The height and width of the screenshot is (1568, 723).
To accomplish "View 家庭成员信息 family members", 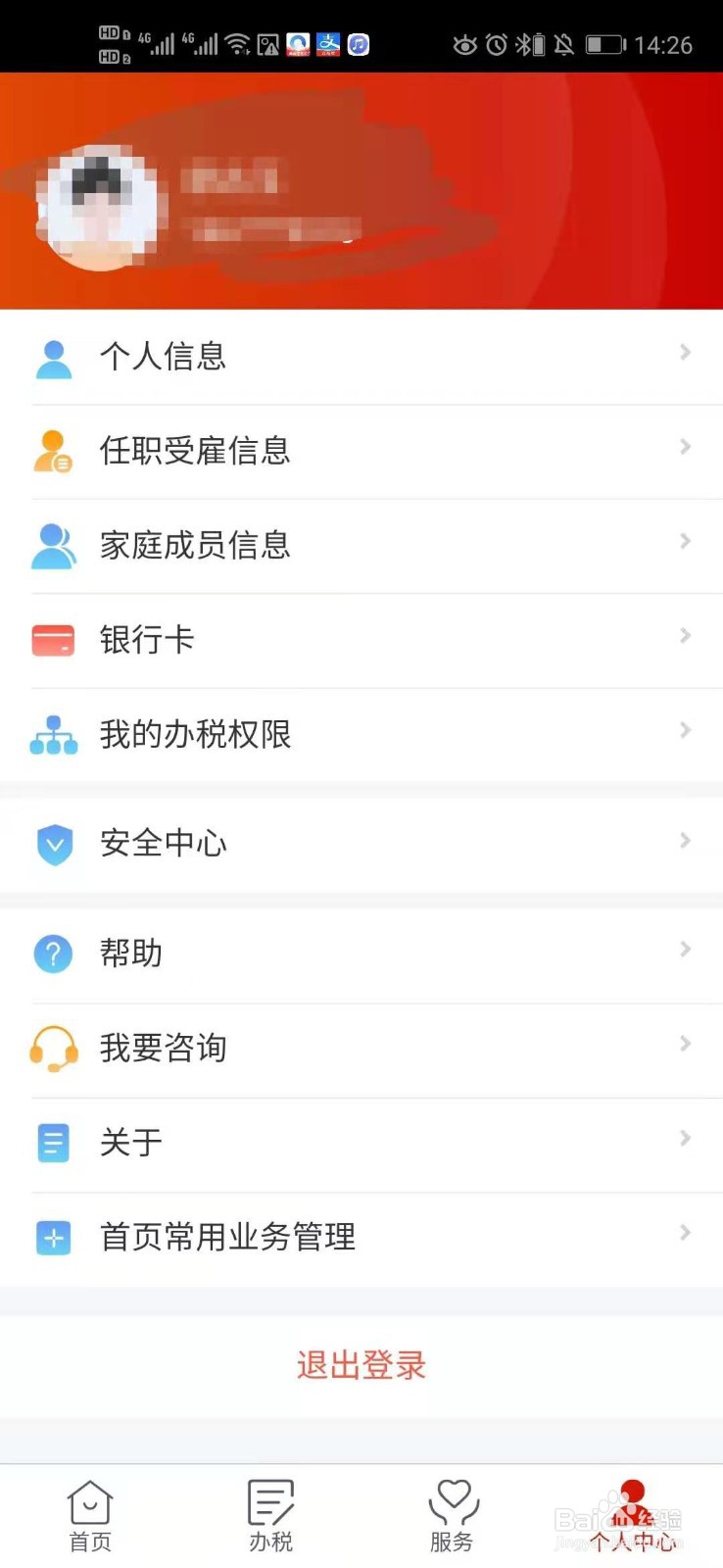I will 361,545.
